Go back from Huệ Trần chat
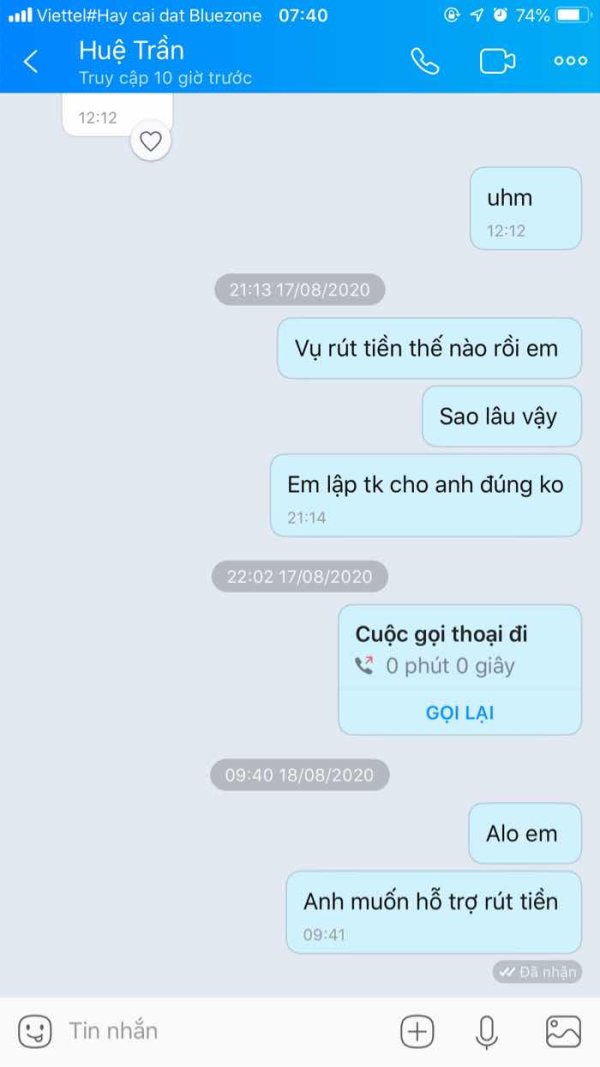600x1067 pixels. pyautogui.click(x=31, y=62)
